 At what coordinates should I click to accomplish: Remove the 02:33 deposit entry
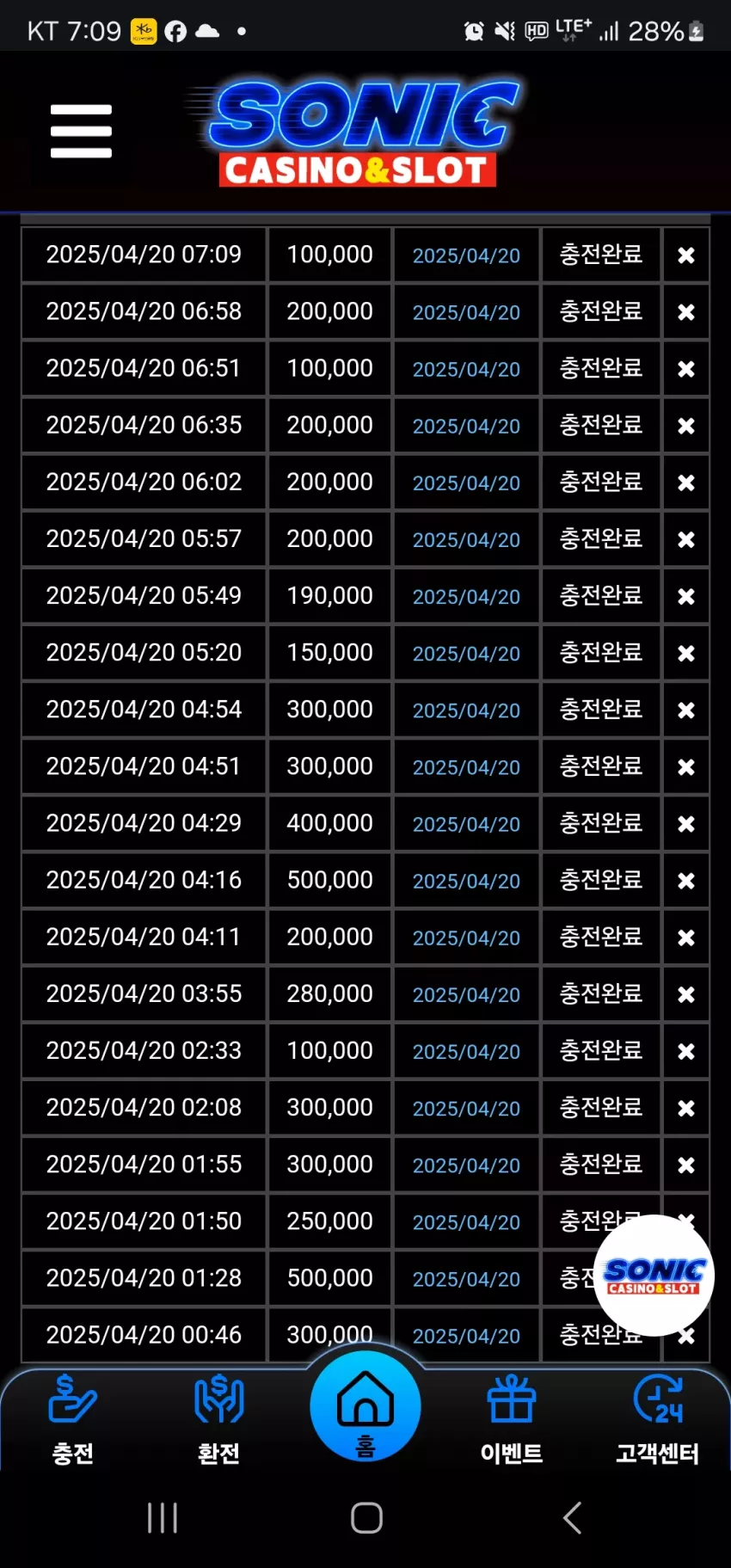click(685, 1051)
